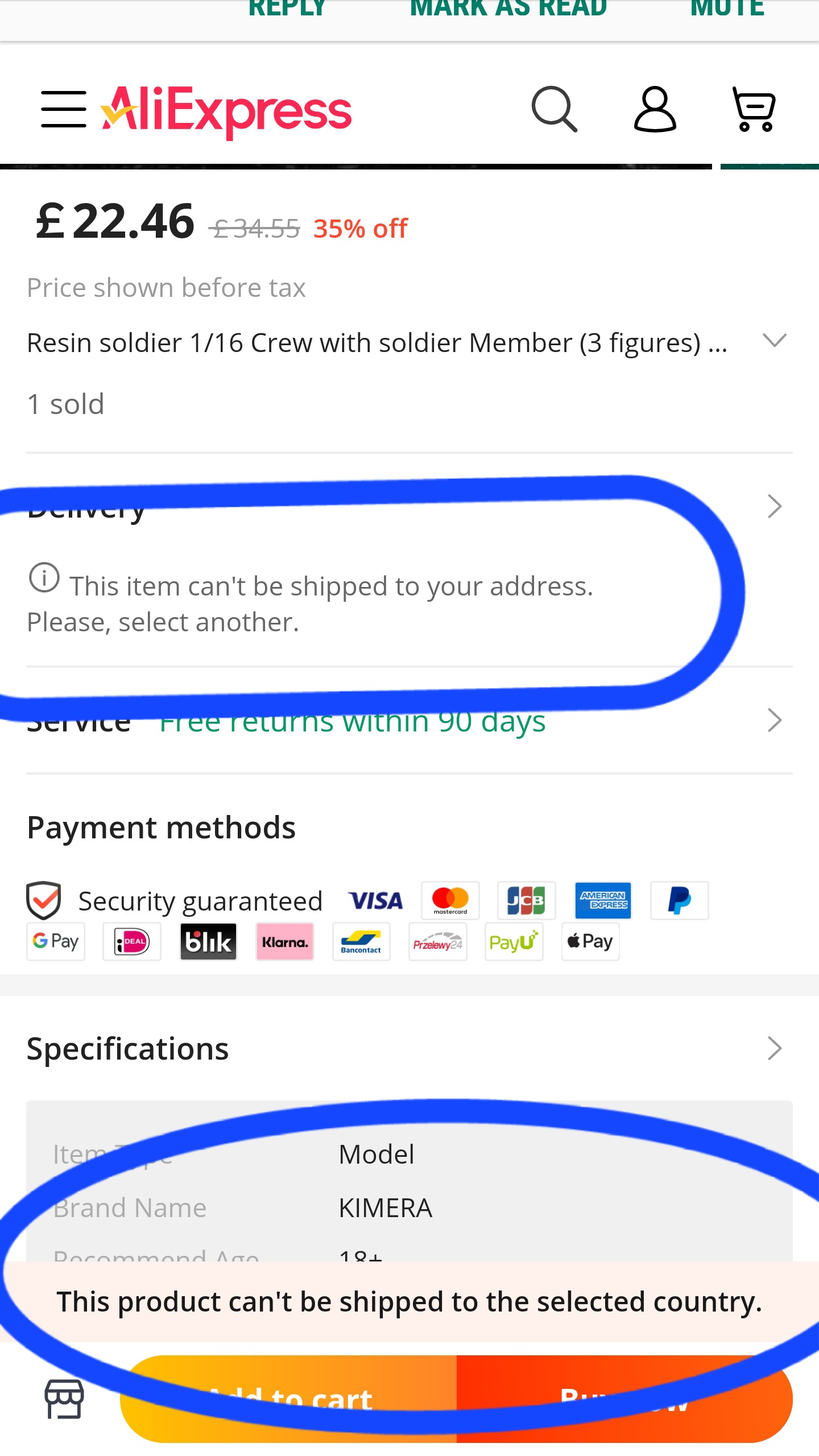
Task: Open Service free returns details
Action: click(774, 721)
